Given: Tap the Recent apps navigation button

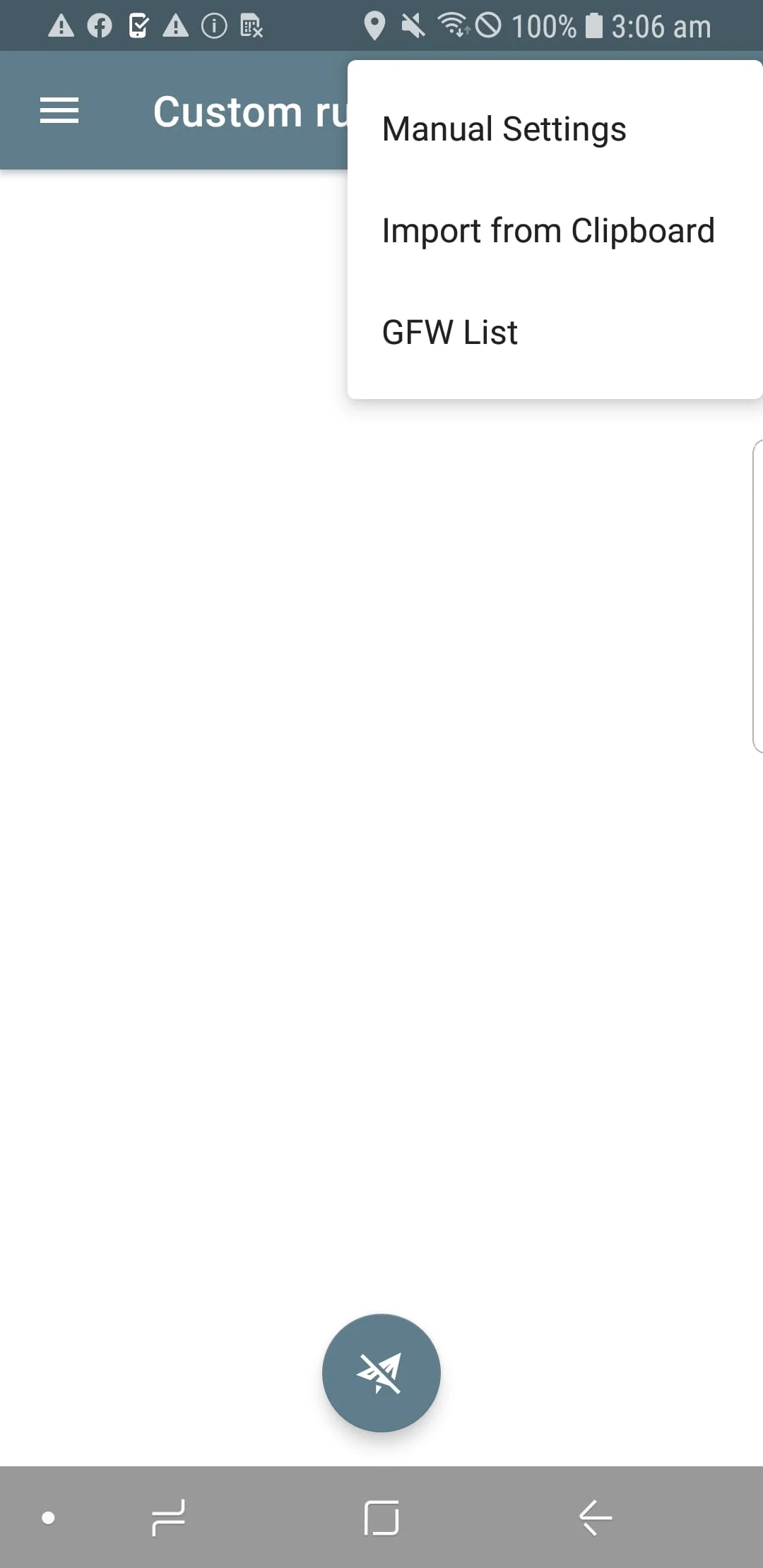Looking at the screenshot, I should coord(167,1516).
